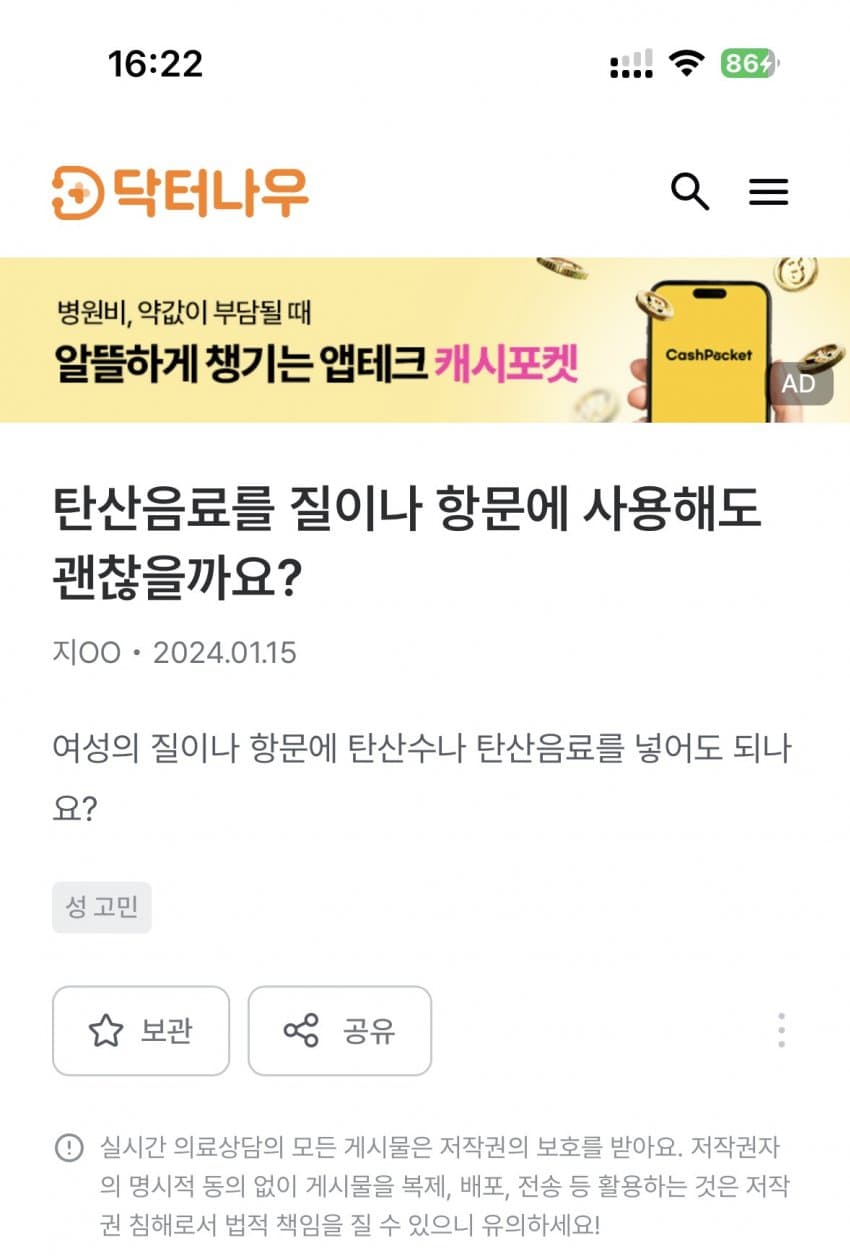Select the 성 고민 tag chip
This screenshot has width=850, height=1256.
pyautogui.click(x=102, y=908)
